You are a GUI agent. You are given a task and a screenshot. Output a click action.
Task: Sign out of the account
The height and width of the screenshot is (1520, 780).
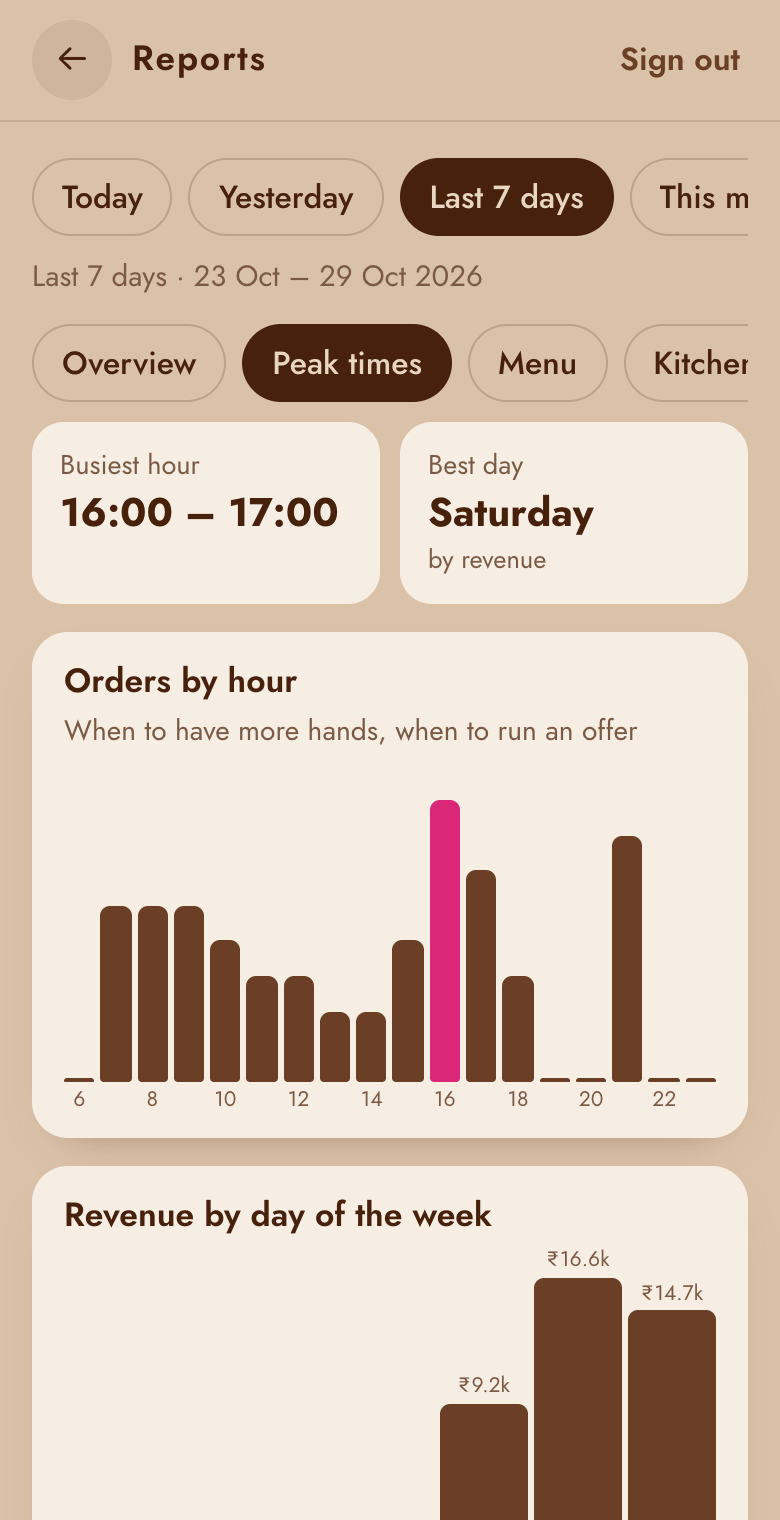point(680,60)
